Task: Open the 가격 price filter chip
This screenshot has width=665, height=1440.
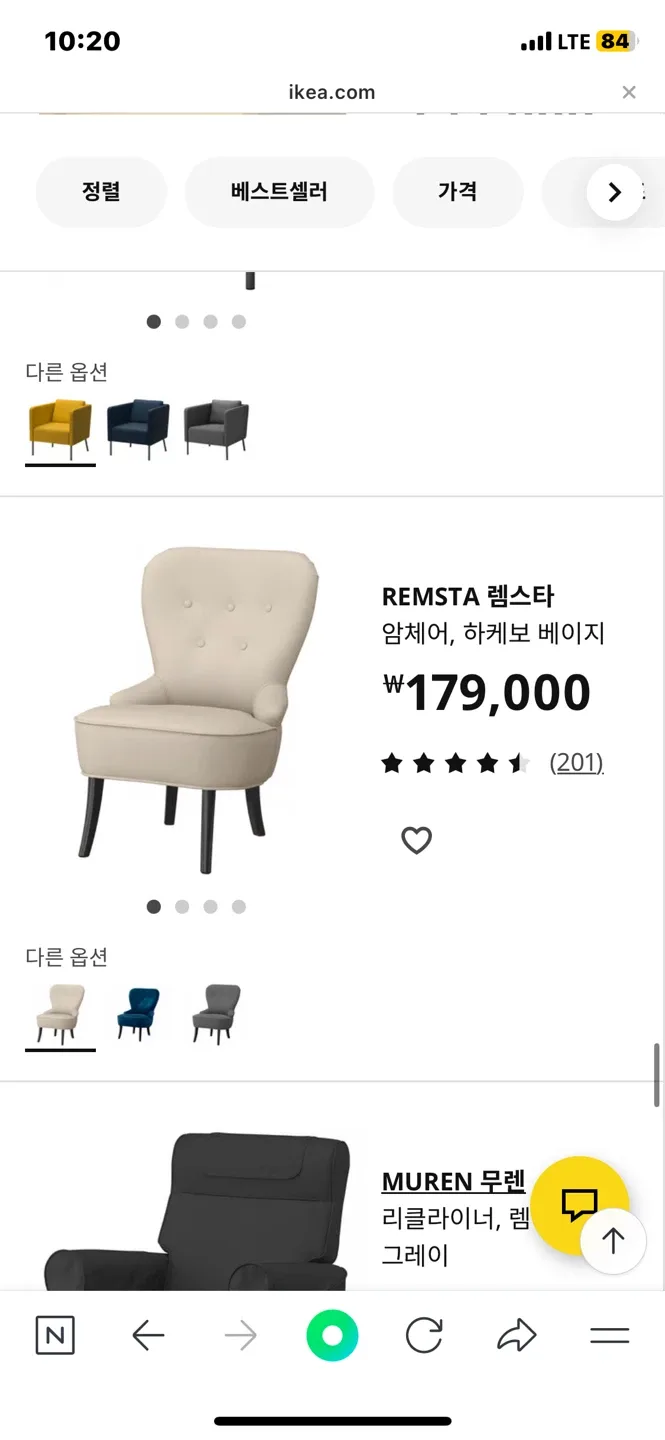Action: point(457,192)
